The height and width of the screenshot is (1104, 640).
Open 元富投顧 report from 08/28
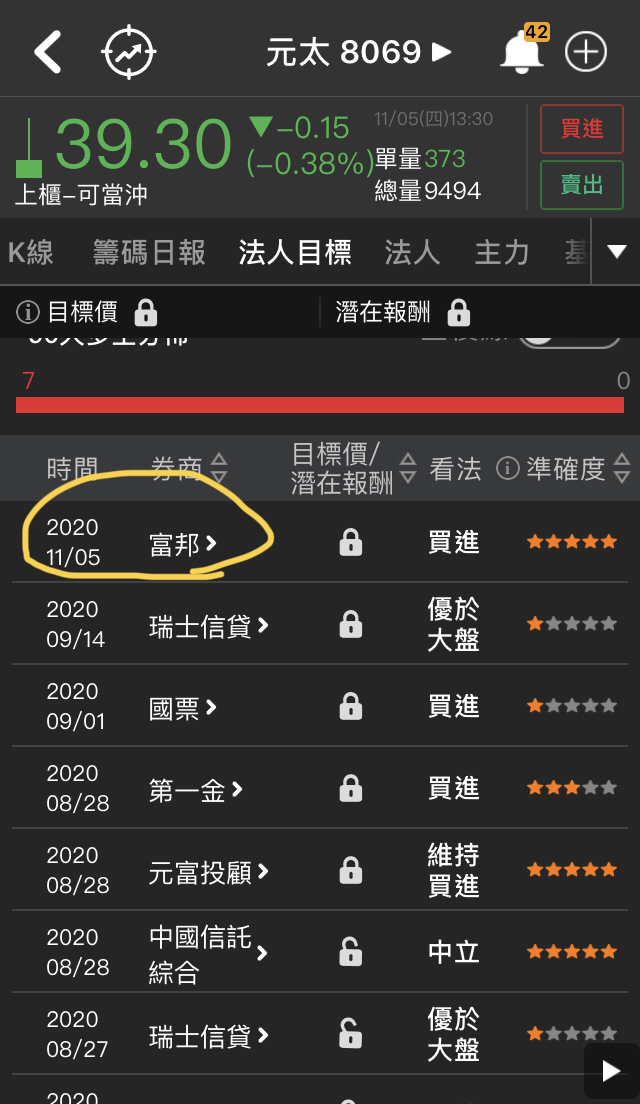(x=208, y=872)
